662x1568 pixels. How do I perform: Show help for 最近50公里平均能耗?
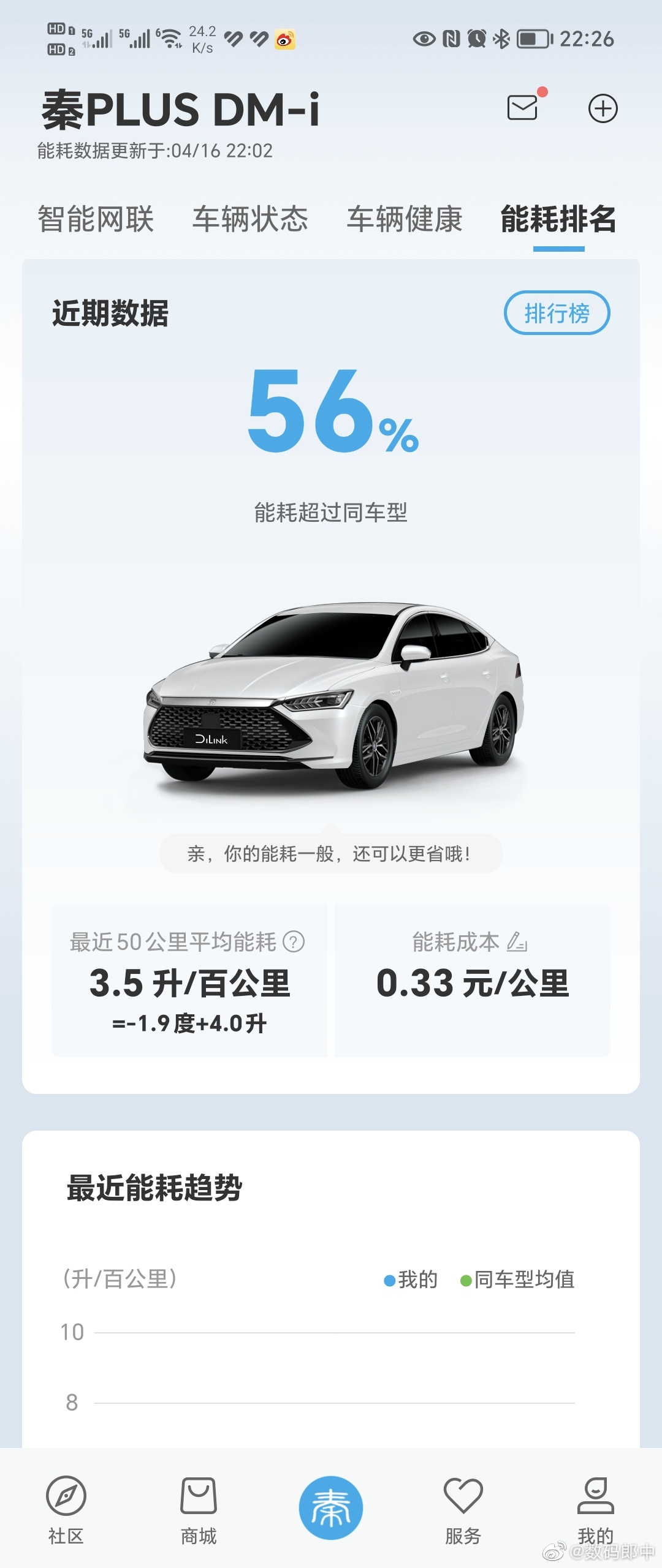(294, 941)
